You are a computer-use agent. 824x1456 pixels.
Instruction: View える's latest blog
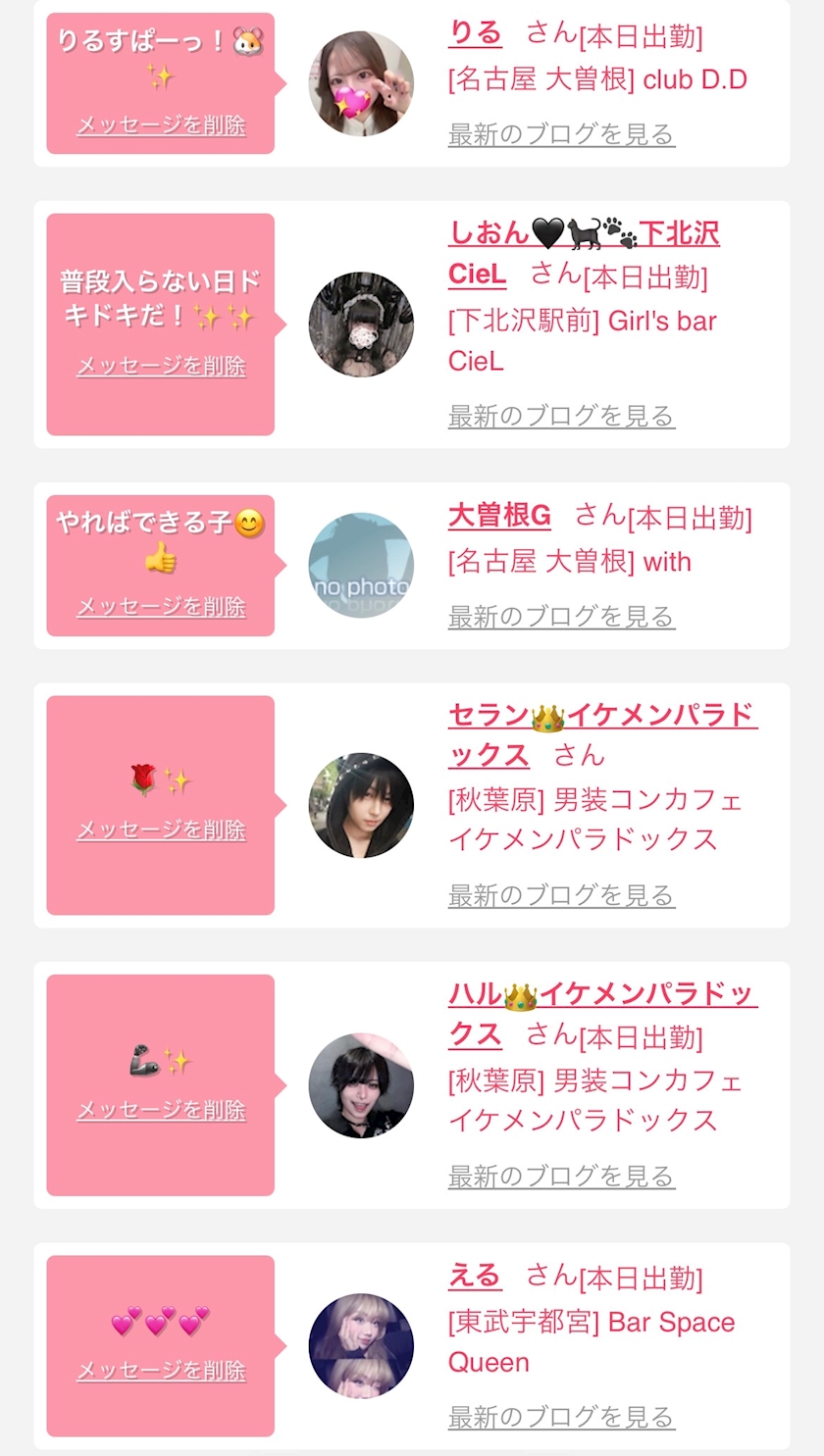tap(561, 1417)
